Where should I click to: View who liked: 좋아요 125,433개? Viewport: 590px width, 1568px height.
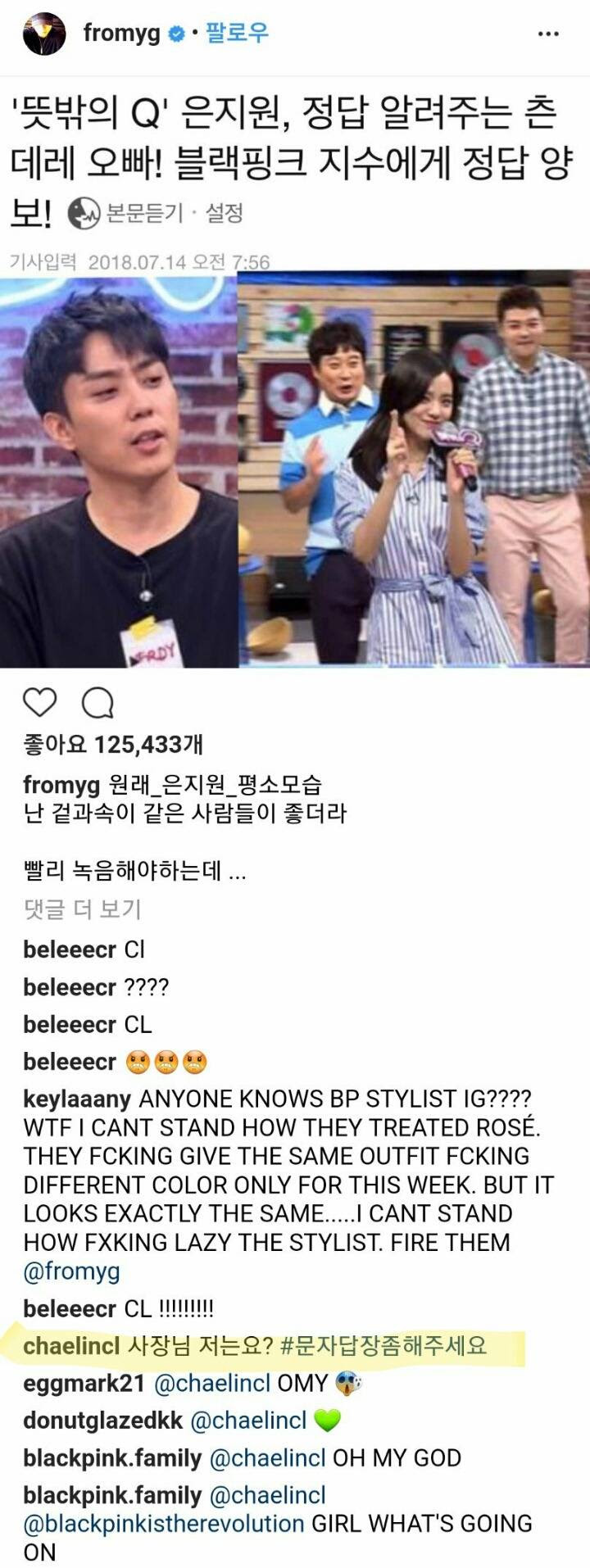[114, 744]
